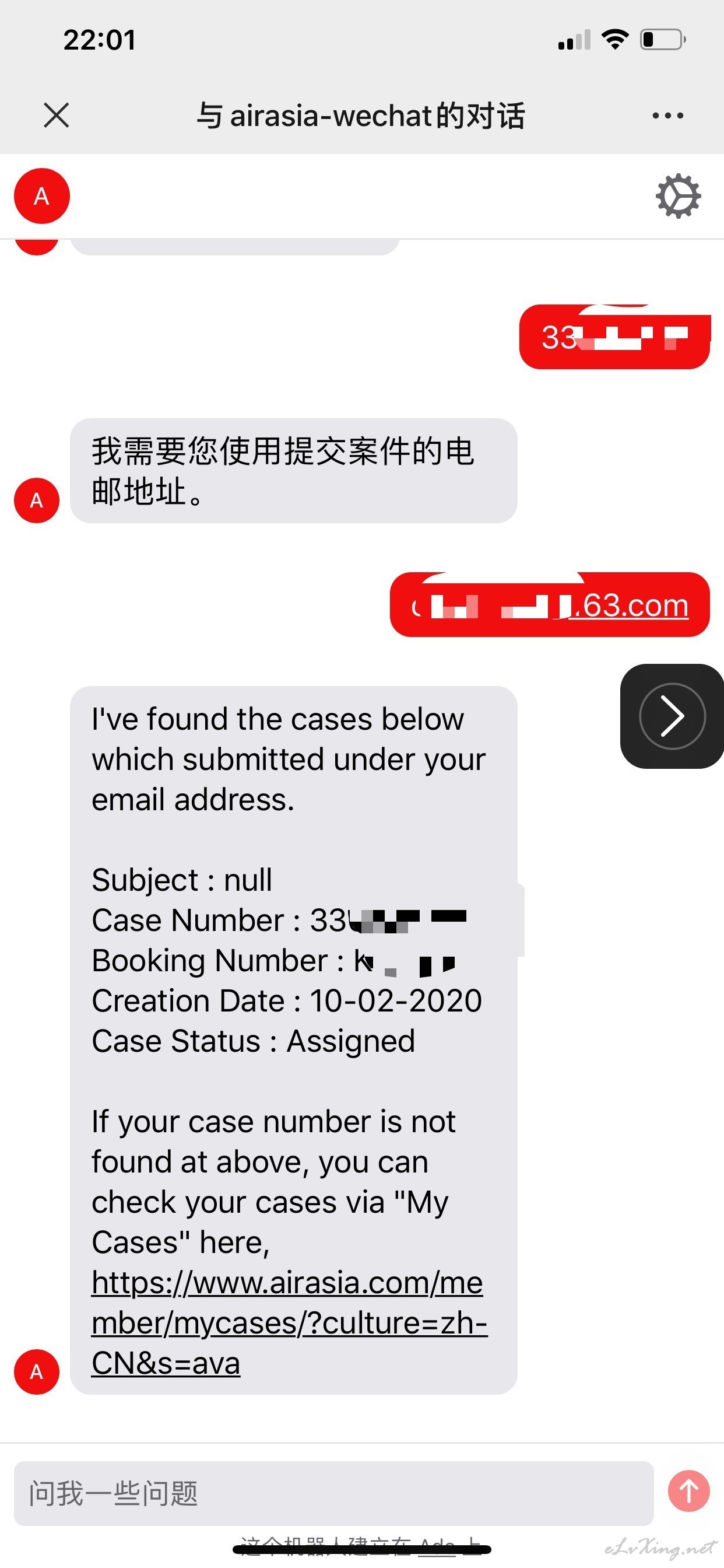Focus the message input field
Screen dimensions: 724x1568
333,1493
